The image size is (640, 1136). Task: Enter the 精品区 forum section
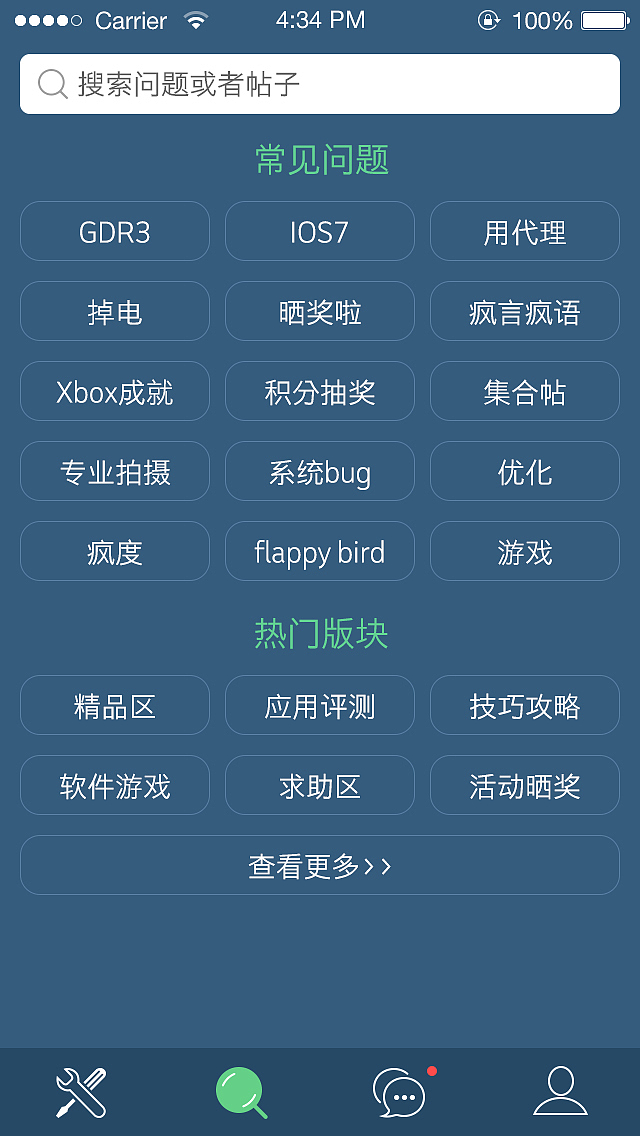(115, 706)
